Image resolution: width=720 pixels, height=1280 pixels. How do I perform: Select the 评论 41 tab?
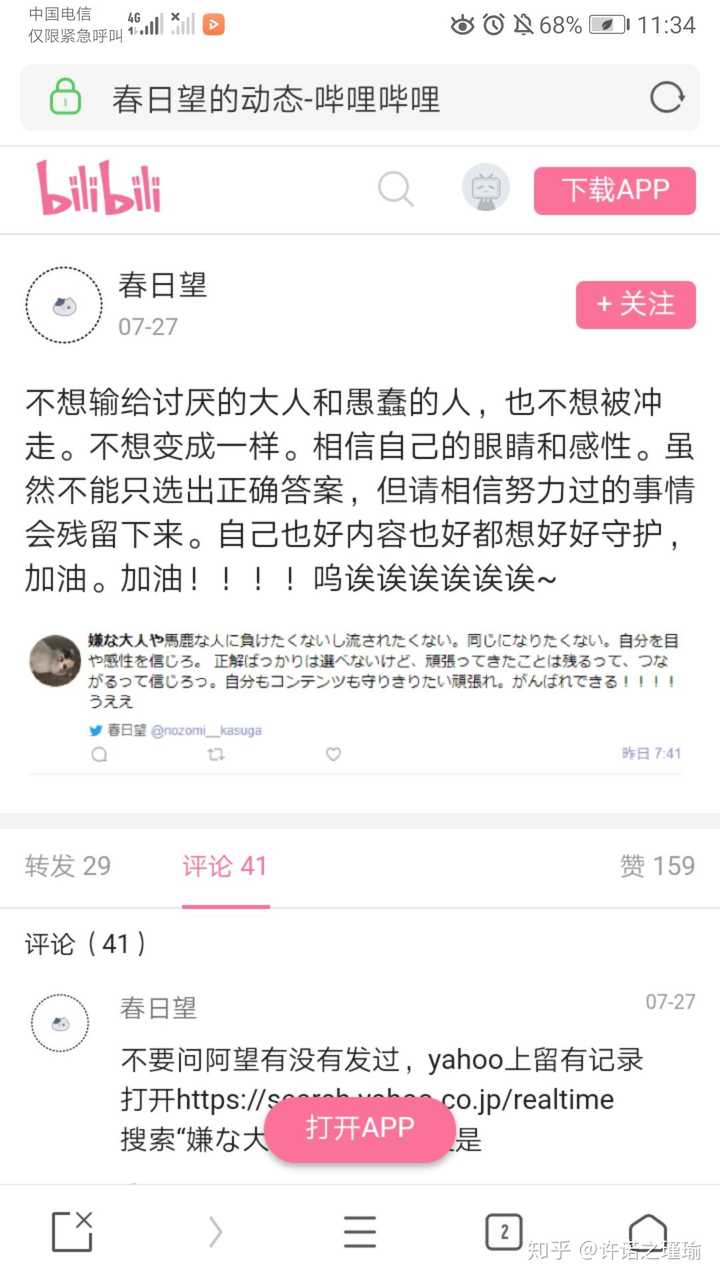pyautogui.click(x=225, y=866)
